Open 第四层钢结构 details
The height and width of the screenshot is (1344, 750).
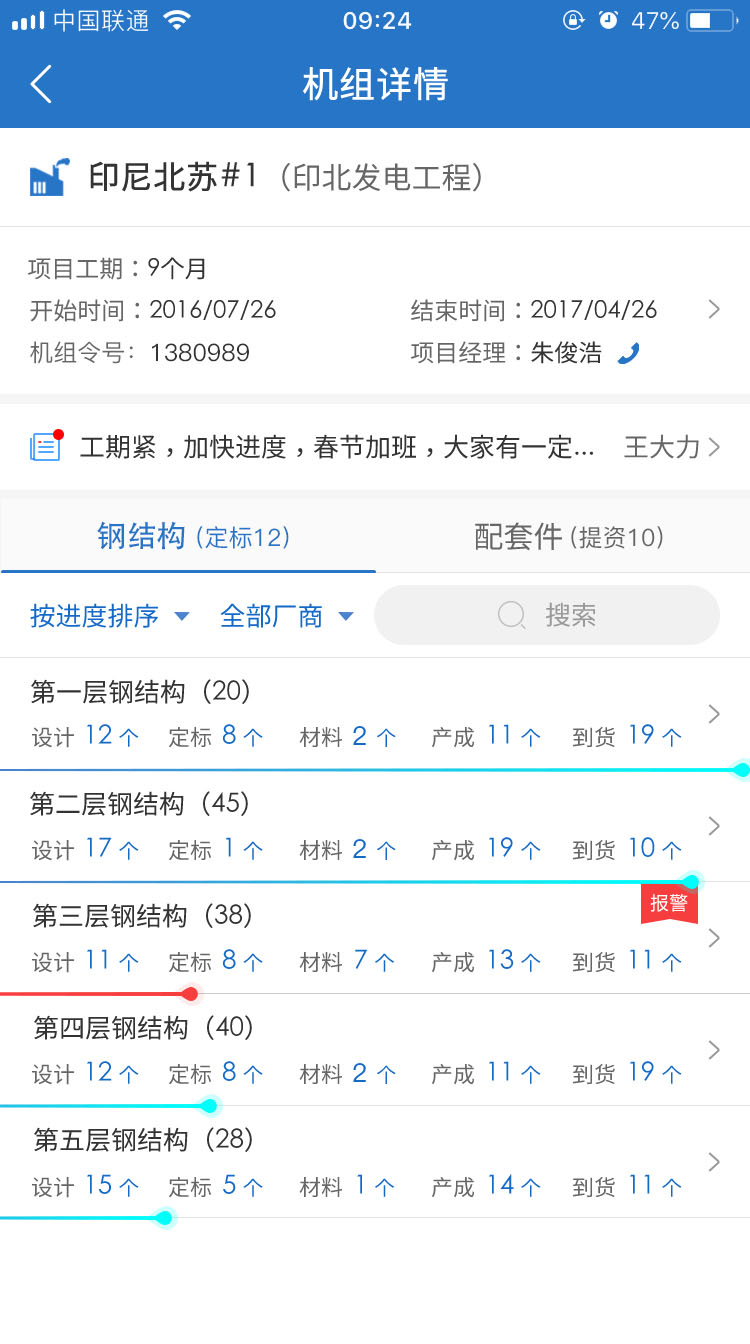375,1050
